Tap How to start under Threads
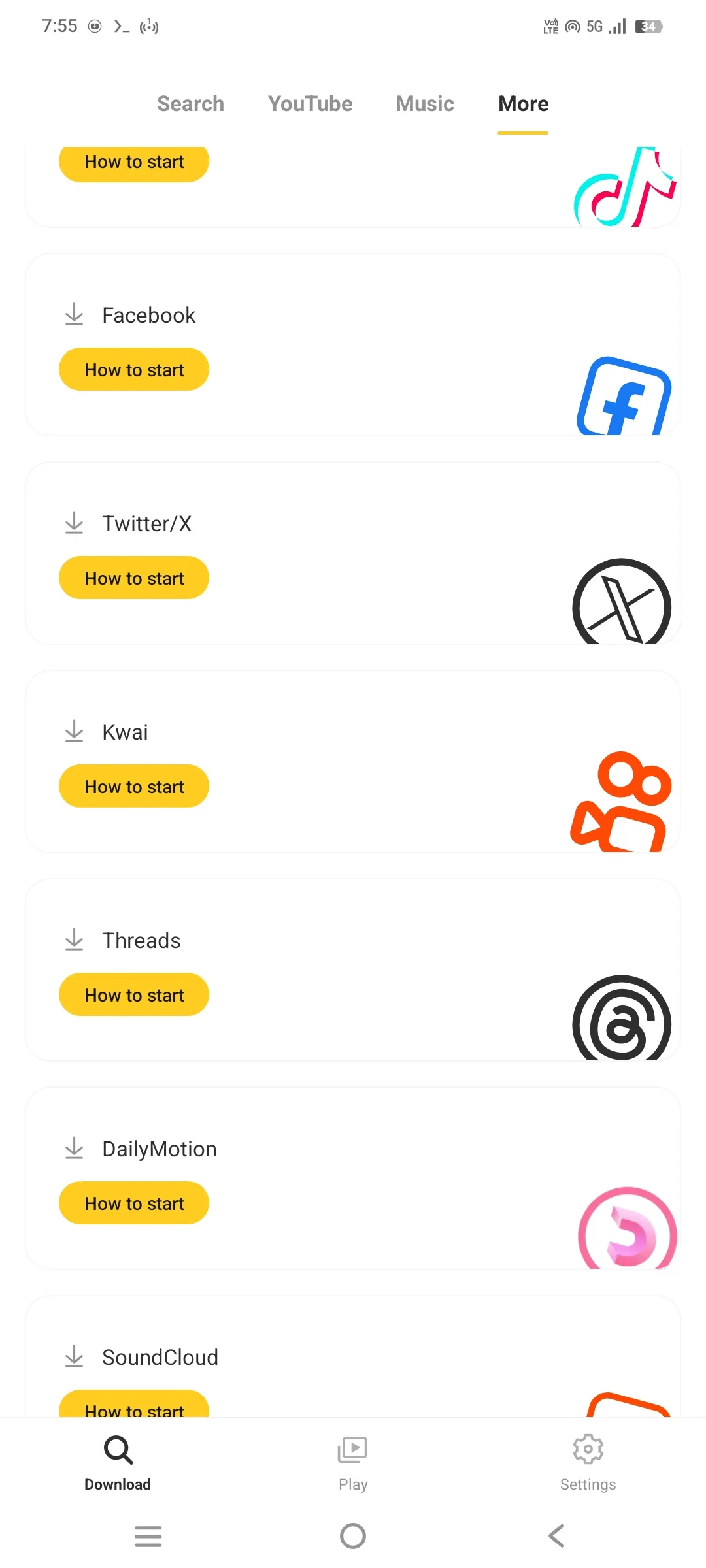This screenshot has width=706, height=1568. pos(133,994)
